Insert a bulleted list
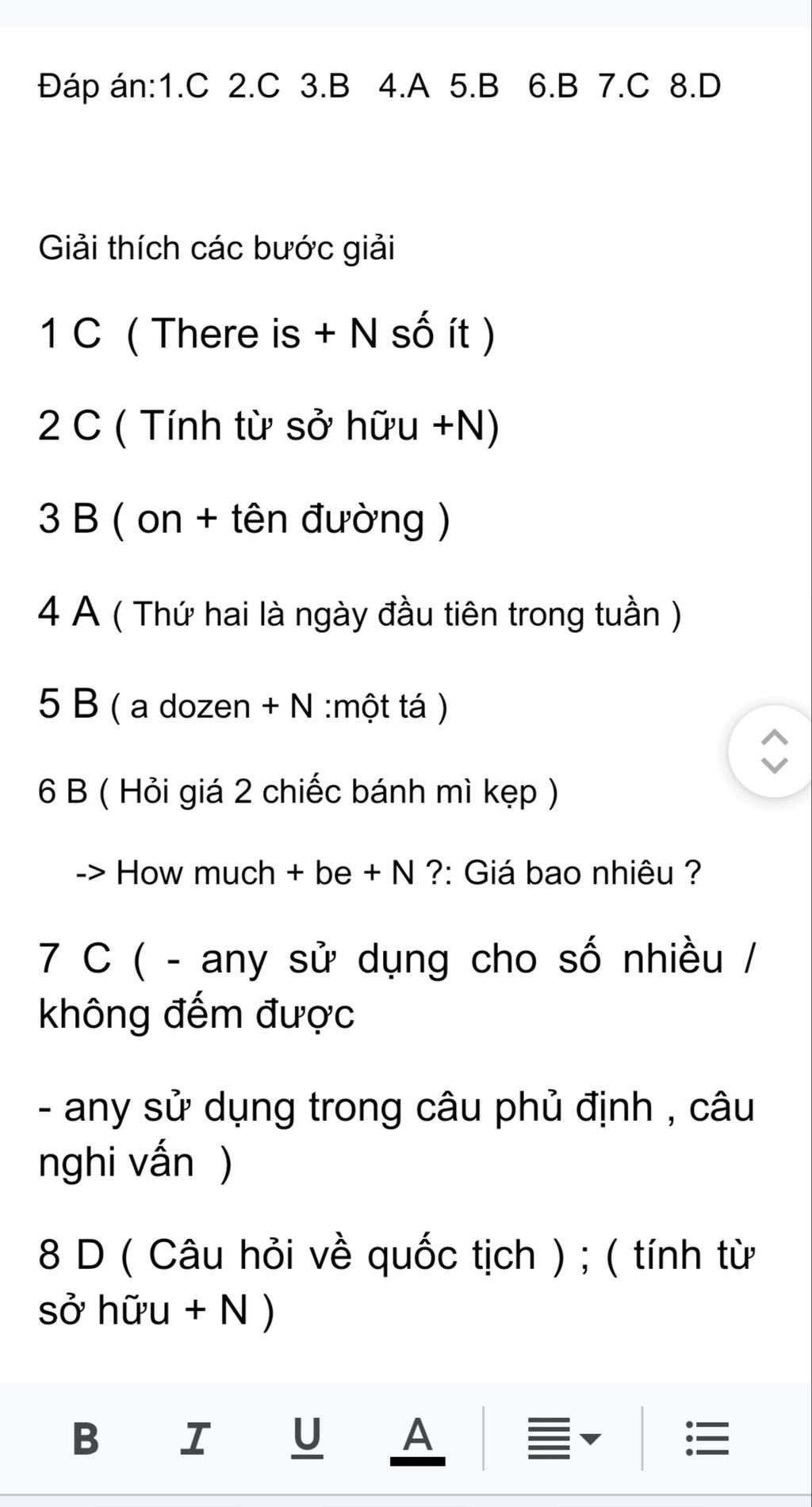 (707, 1438)
